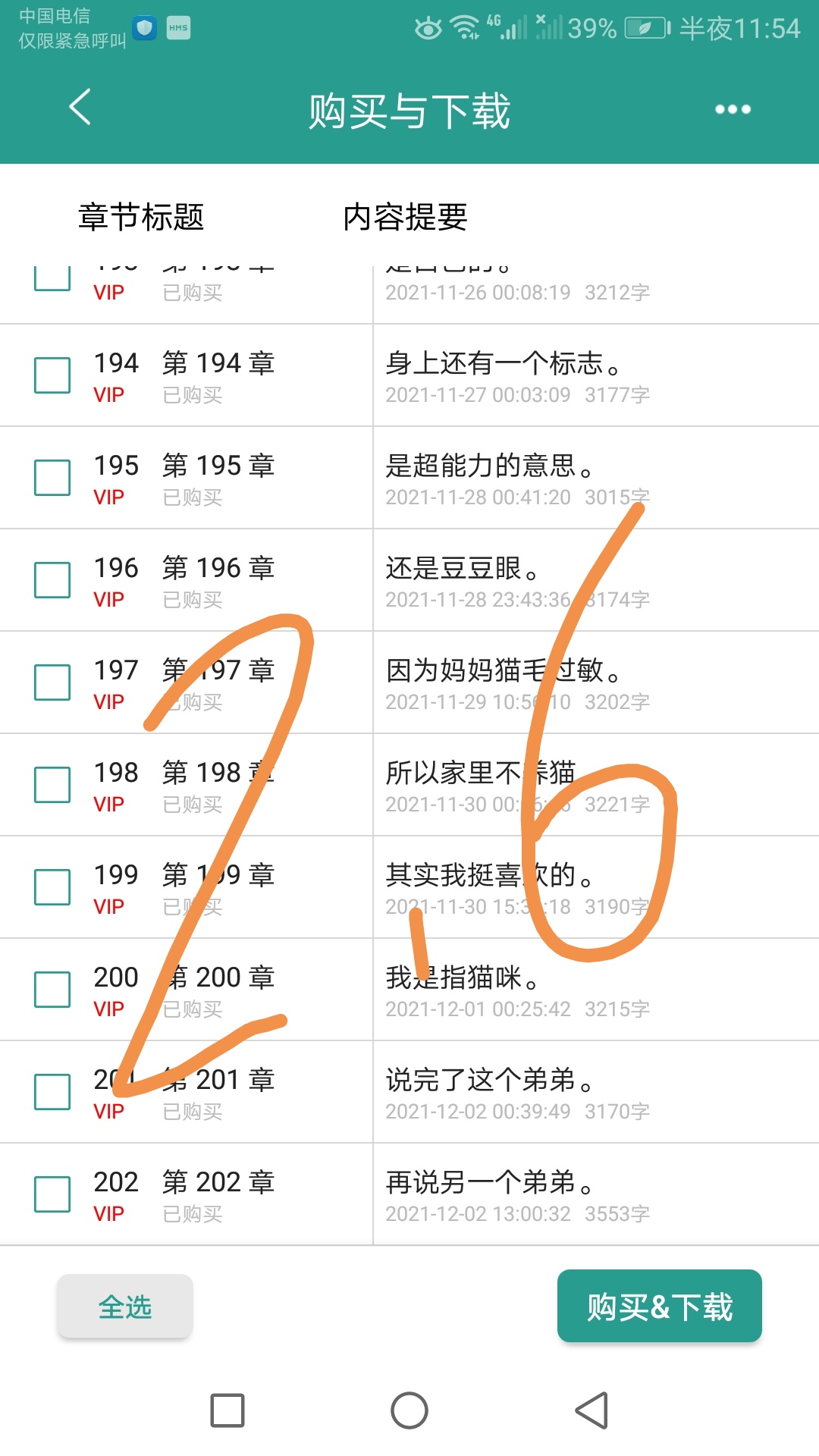Select the checkbox for chapter 201
The height and width of the screenshot is (1456, 819).
pyautogui.click(x=52, y=1092)
